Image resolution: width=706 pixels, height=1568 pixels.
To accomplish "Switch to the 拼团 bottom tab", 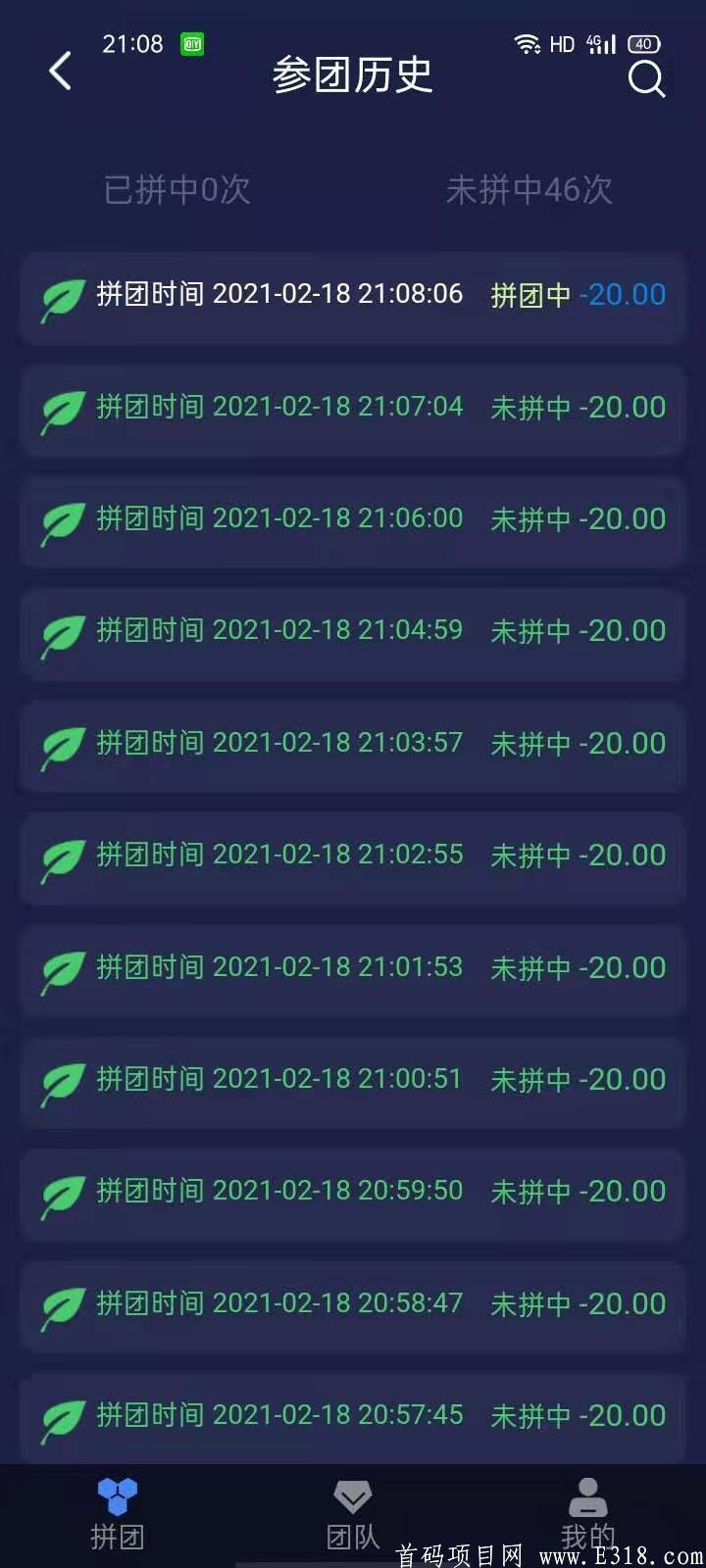I will [x=118, y=1514].
